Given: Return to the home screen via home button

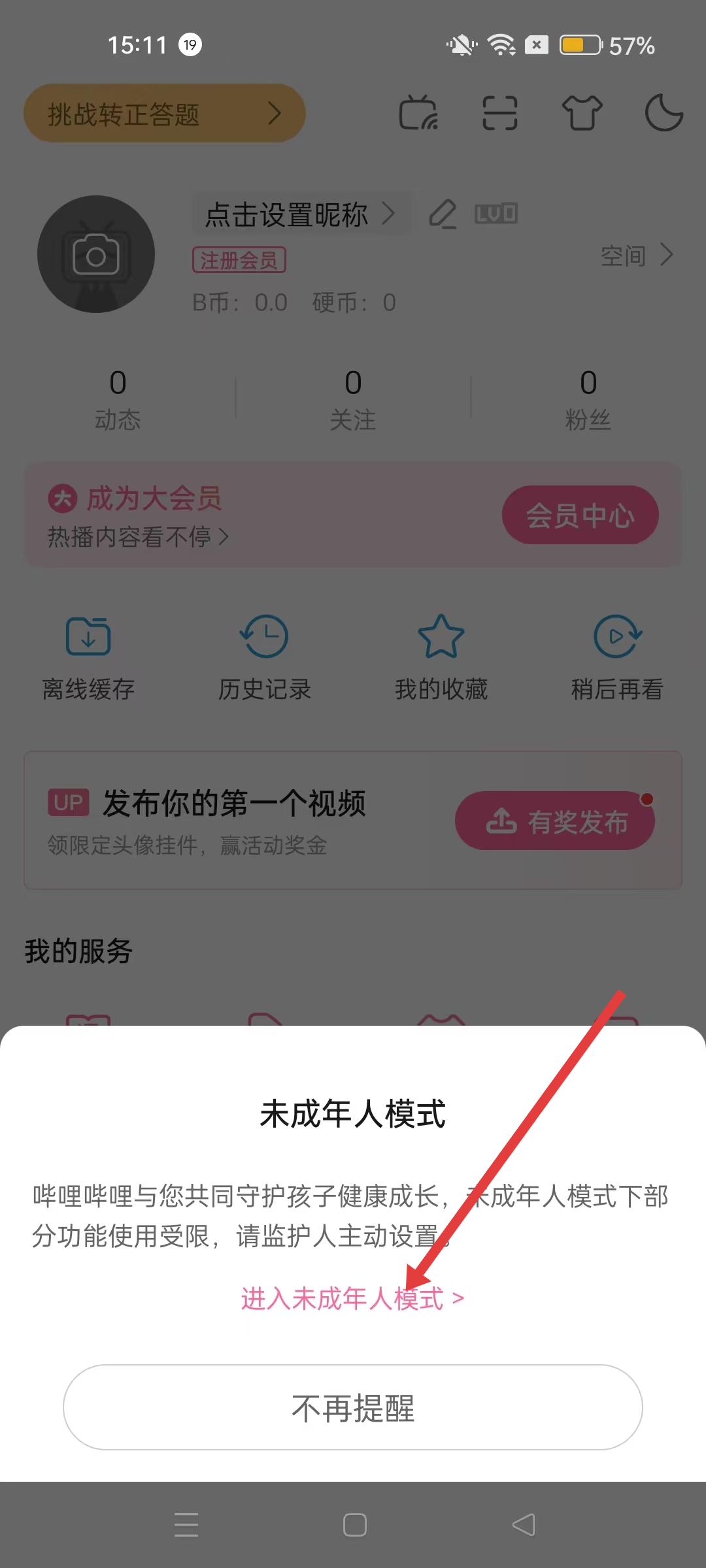Looking at the screenshot, I should pyautogui.click(x=354, y=1525).
